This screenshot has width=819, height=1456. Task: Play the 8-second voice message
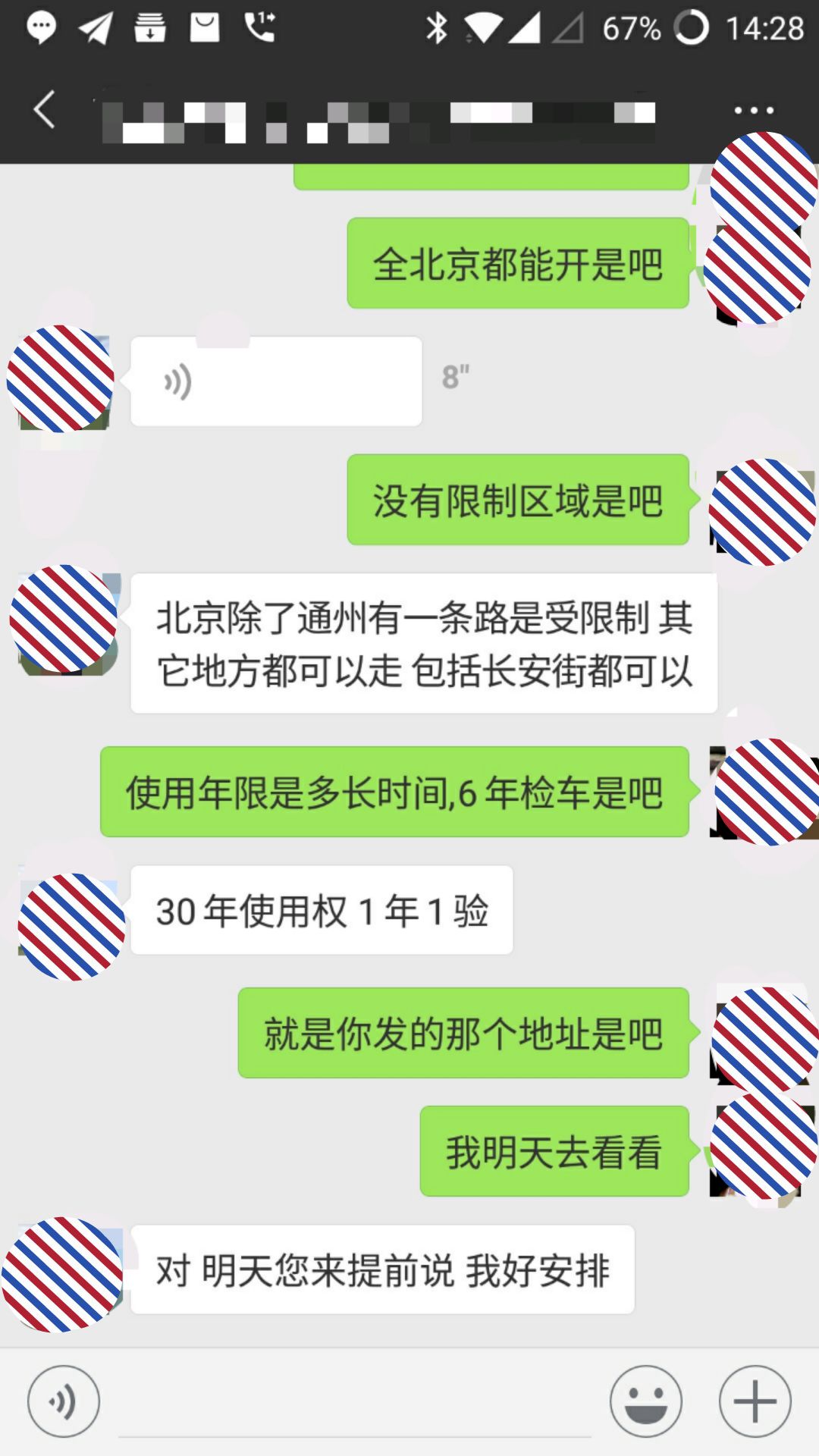pos(277,379)
